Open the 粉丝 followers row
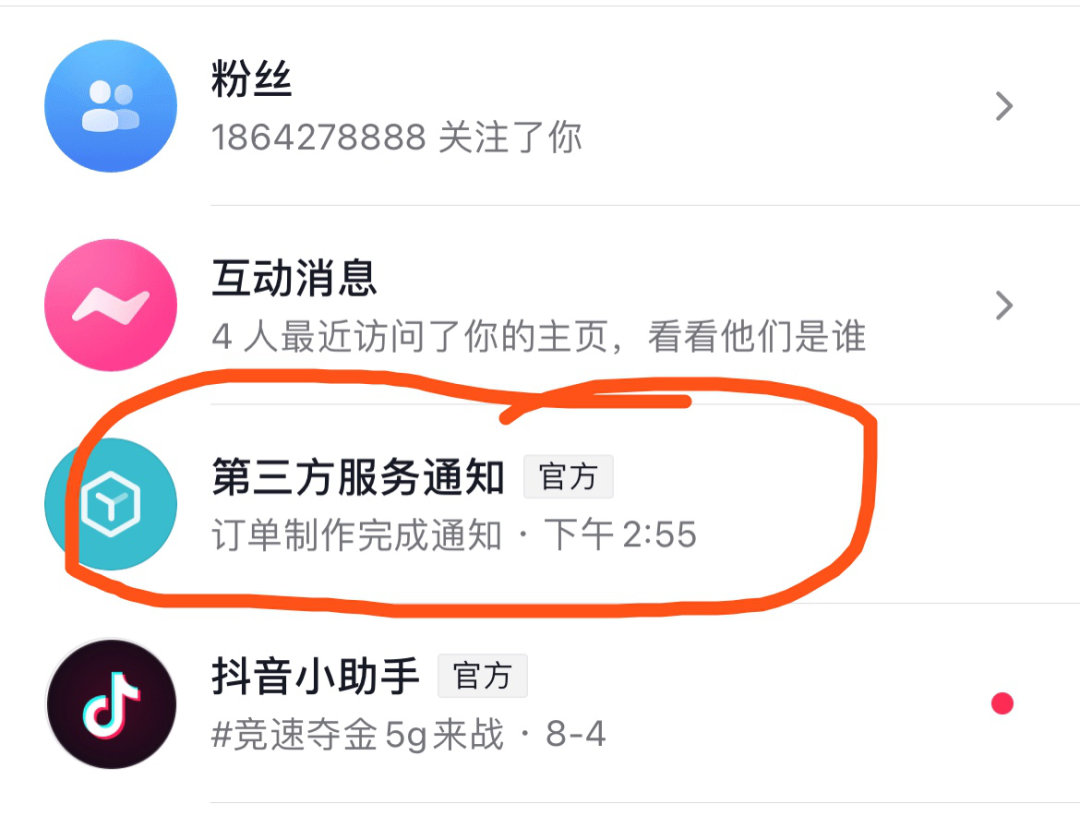This screenshot has width=1080, height=828. 540,106
